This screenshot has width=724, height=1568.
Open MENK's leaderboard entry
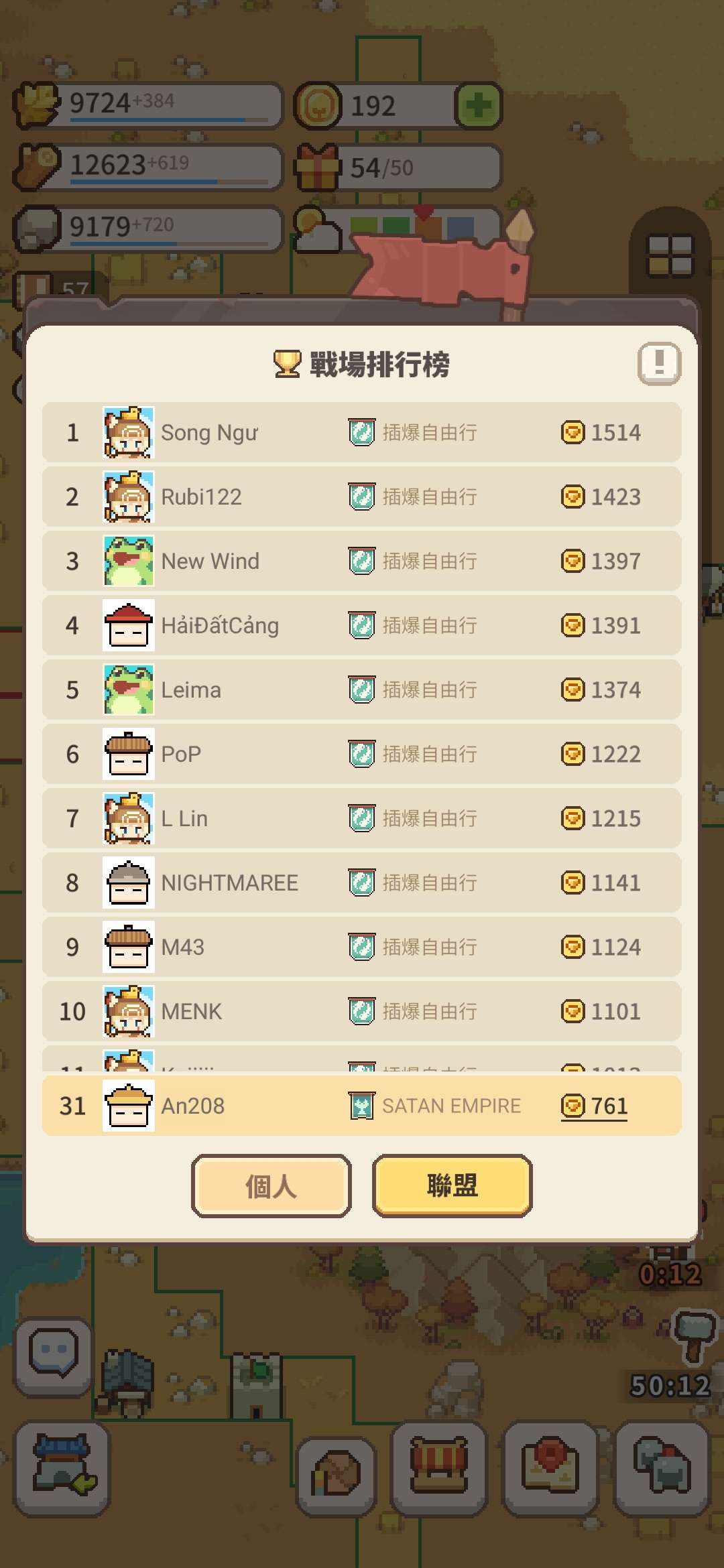click(361, 1011)
